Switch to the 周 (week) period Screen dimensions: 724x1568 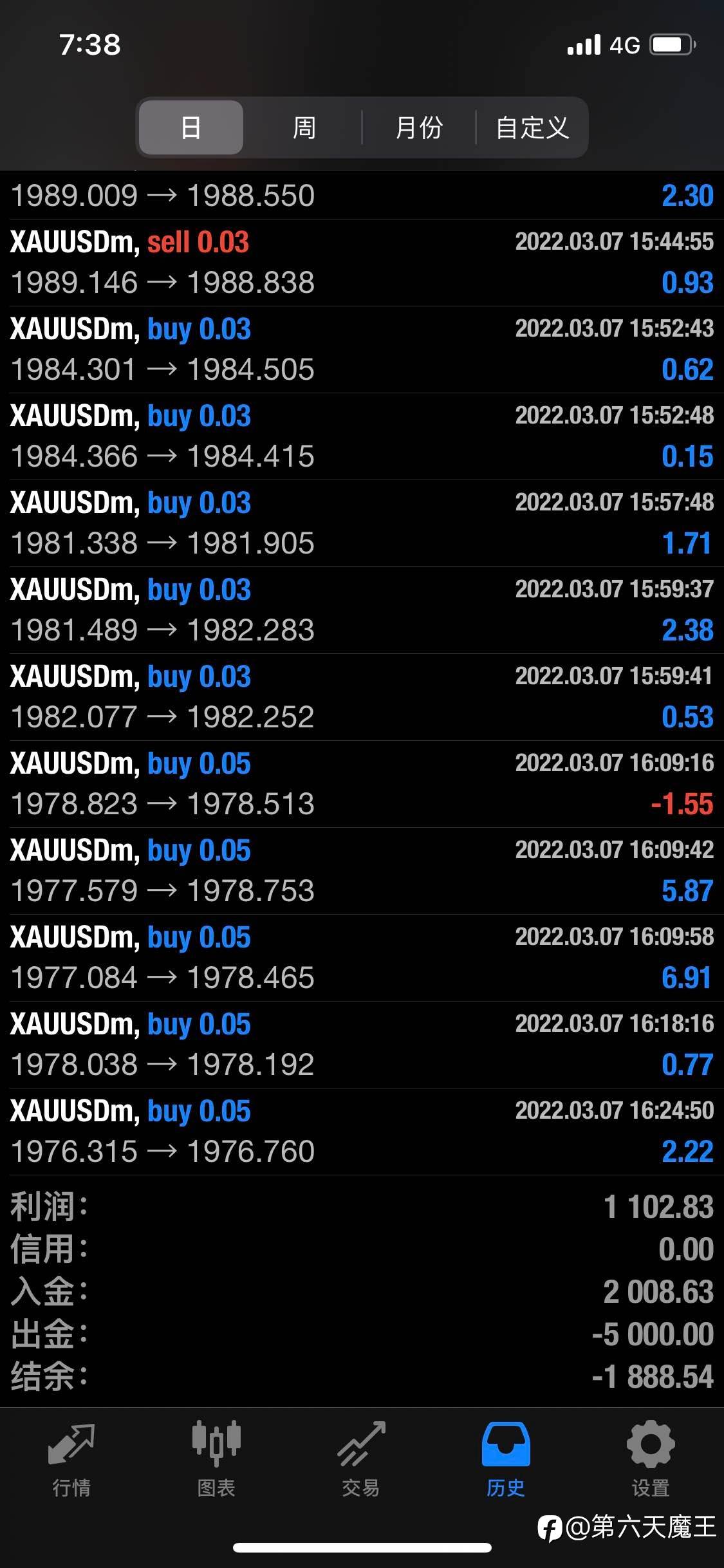[304, 127]
